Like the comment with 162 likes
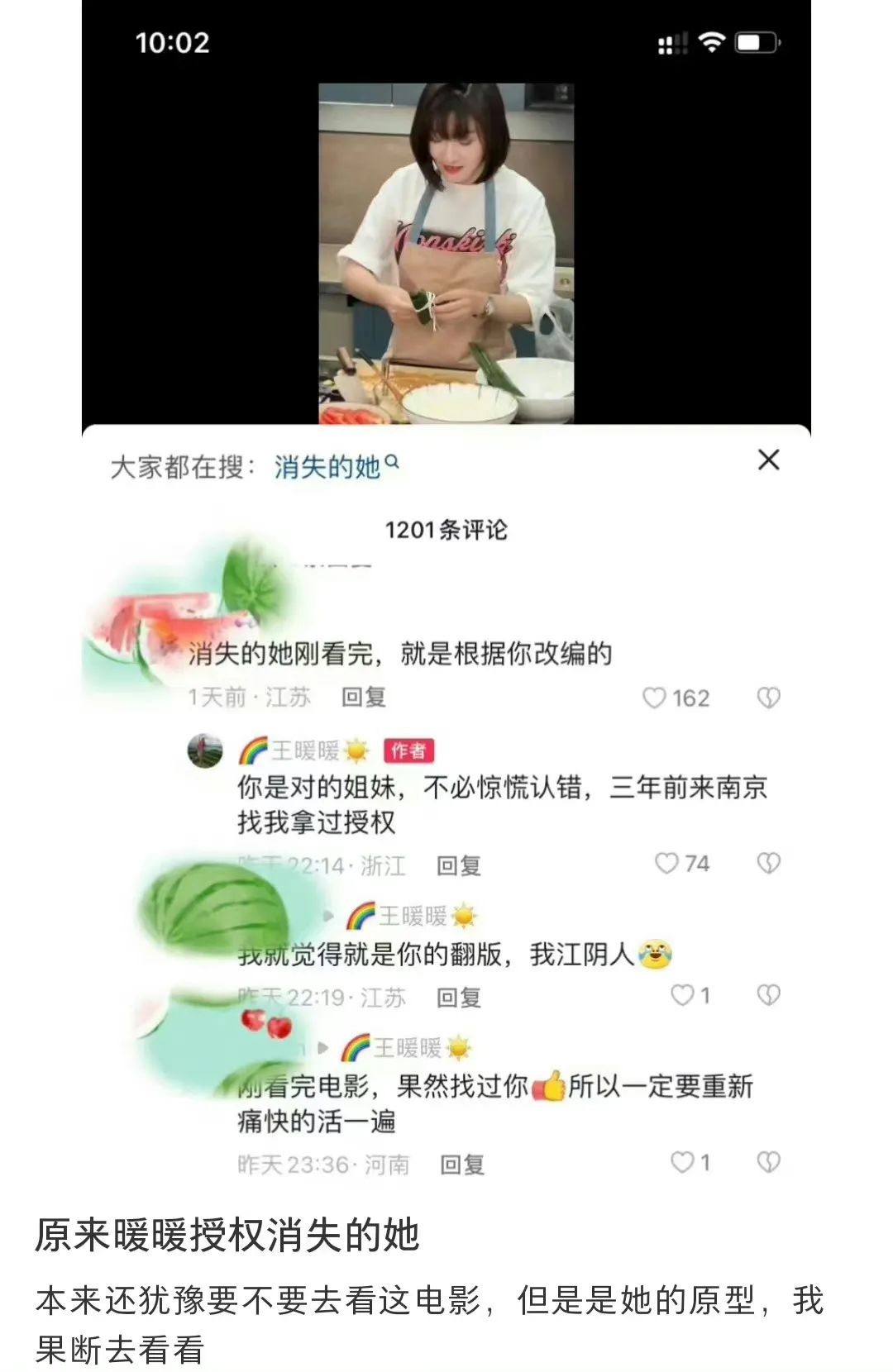This screenshot has height=1372, width=893. (x=655, y=698)
